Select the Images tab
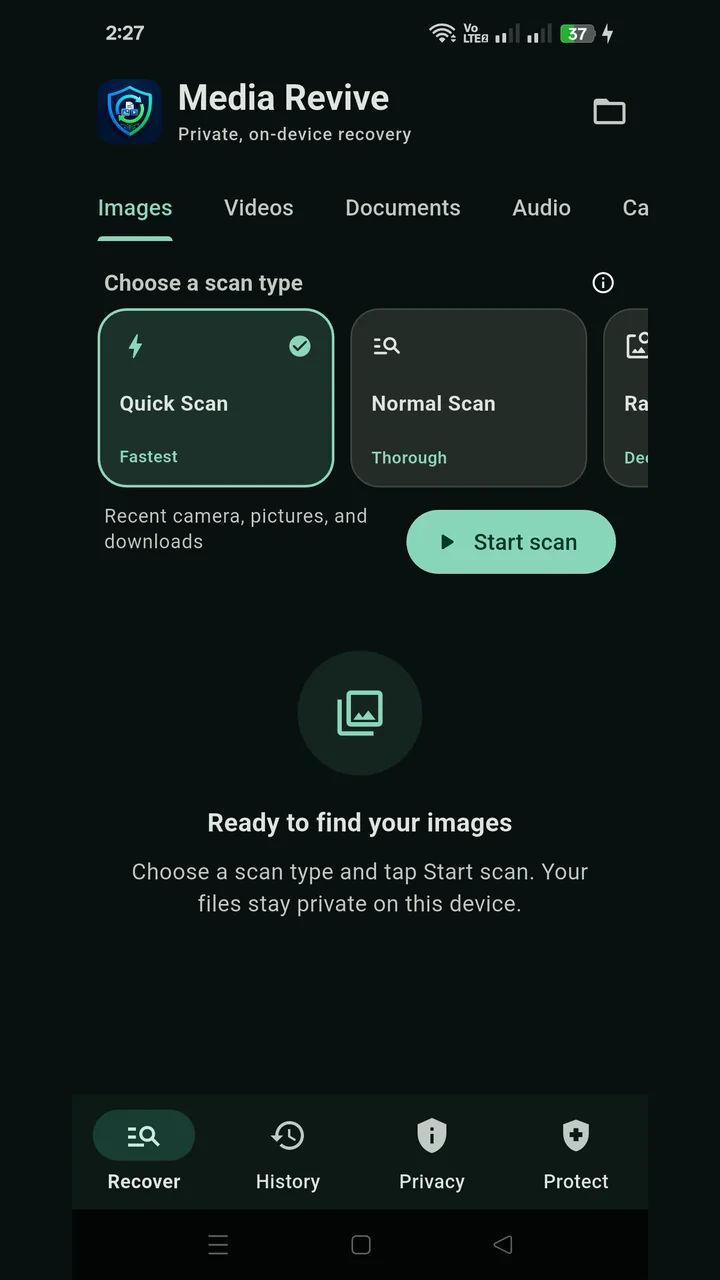 (135, 208)
